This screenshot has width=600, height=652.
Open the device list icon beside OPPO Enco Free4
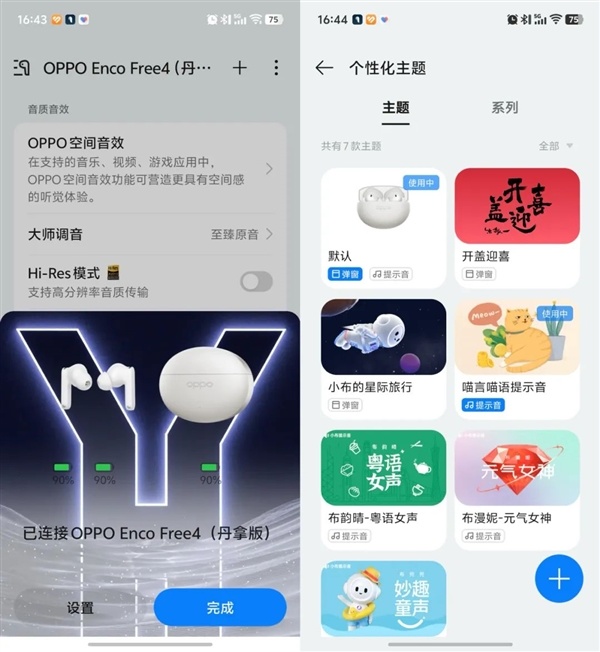[22, 68]
